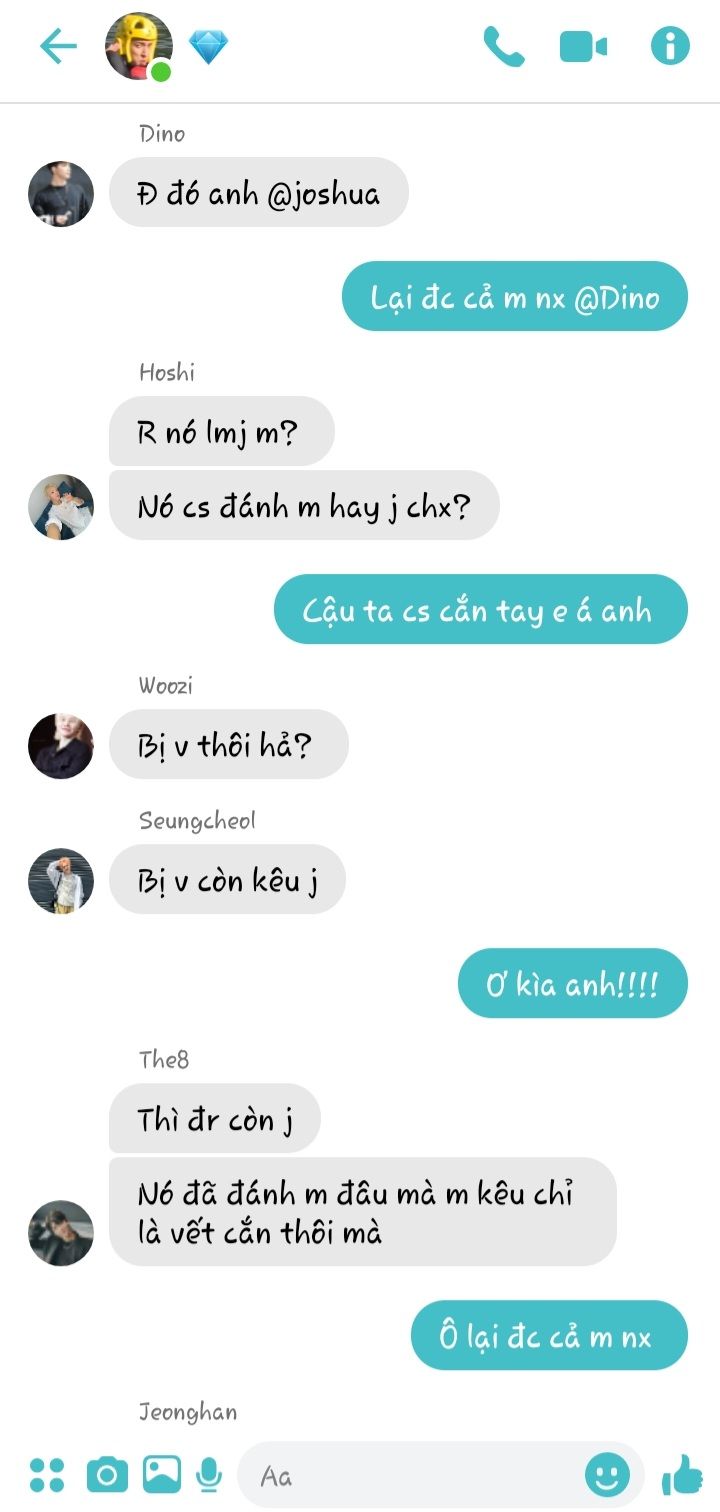
Task: Open Seungcheol's profile avatar
Action: 61,881
